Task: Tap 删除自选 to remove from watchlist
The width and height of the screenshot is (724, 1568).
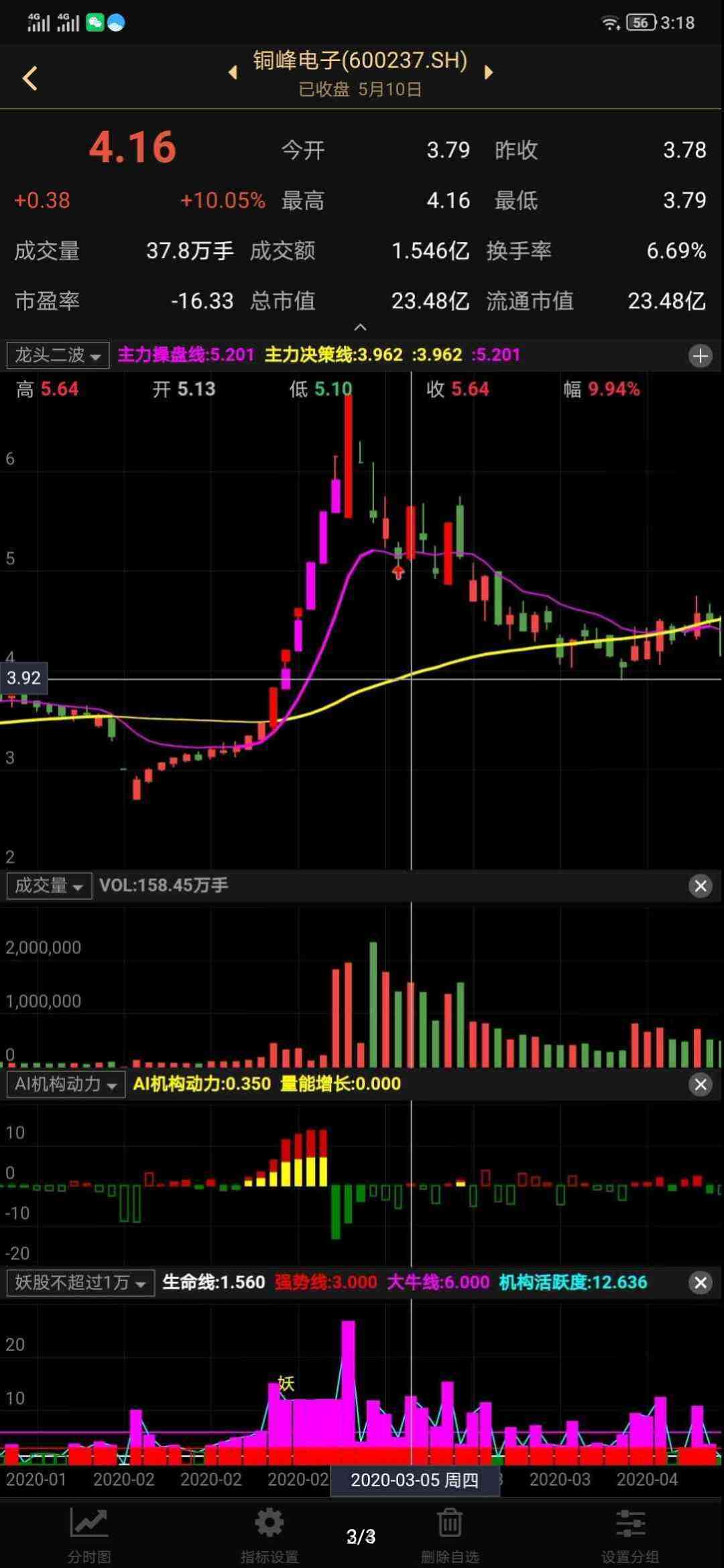Action: click(x=450, y=1533)
